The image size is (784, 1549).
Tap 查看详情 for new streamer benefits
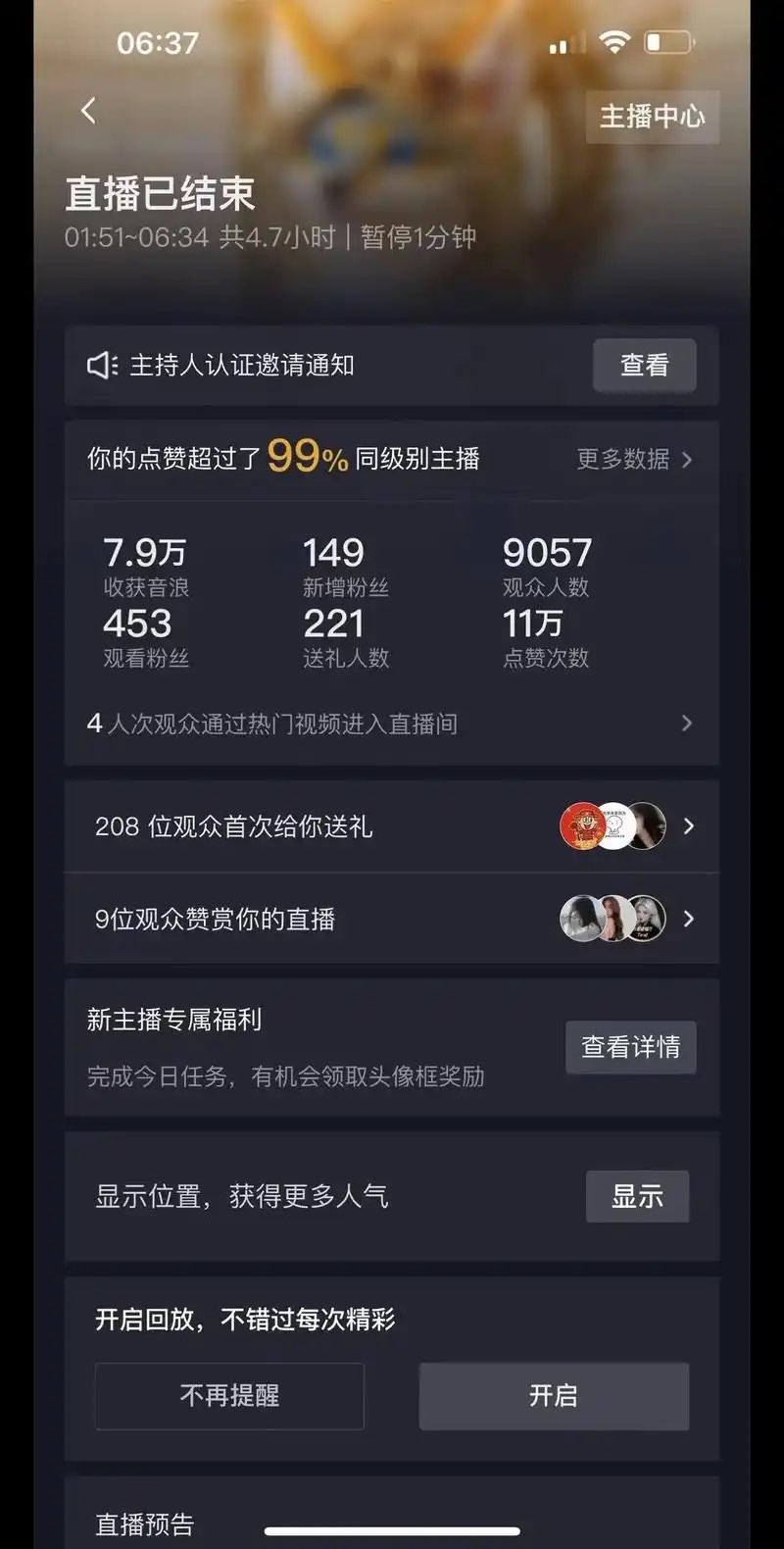630,1047
